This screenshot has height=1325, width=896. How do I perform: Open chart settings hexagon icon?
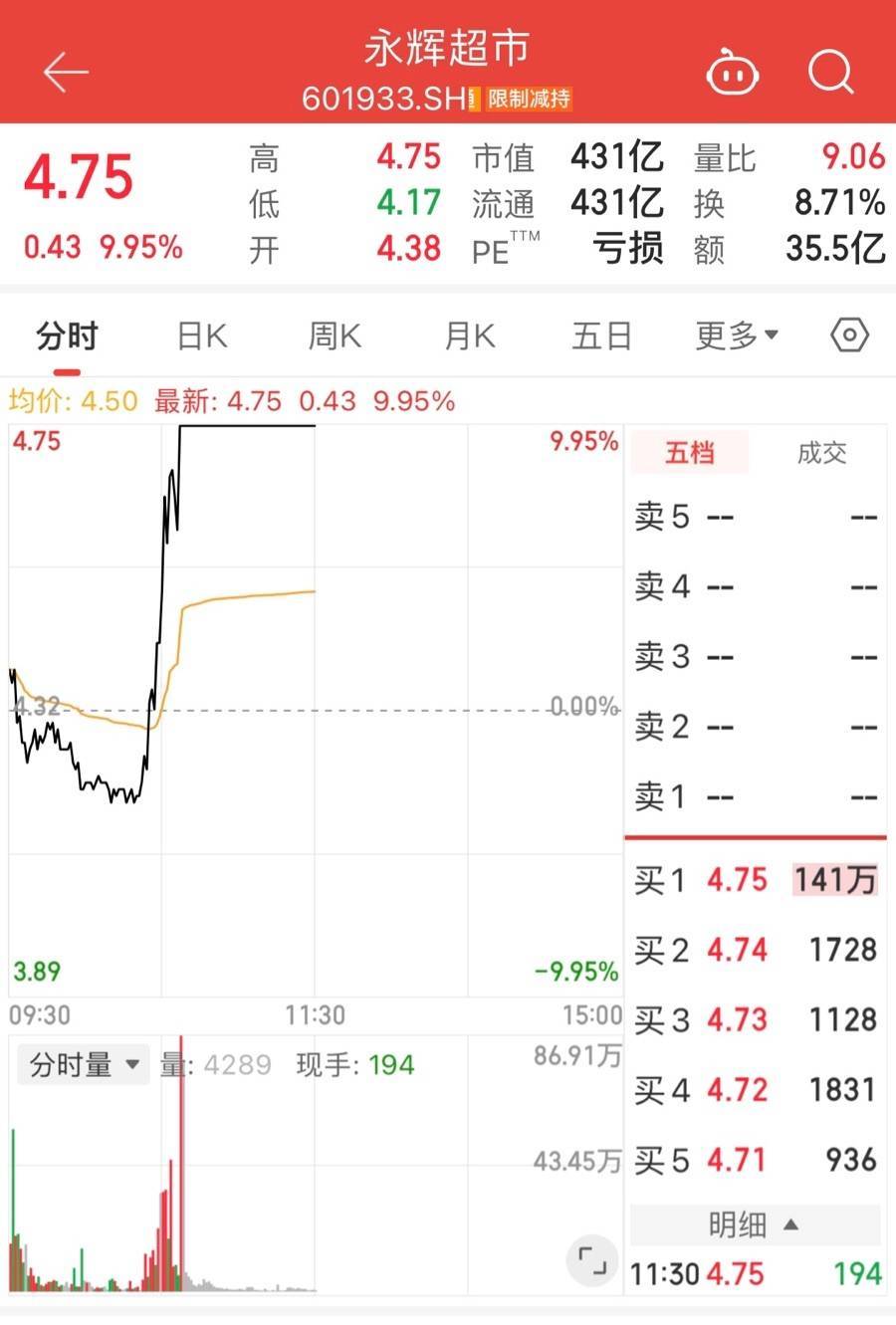pos(849,335)
